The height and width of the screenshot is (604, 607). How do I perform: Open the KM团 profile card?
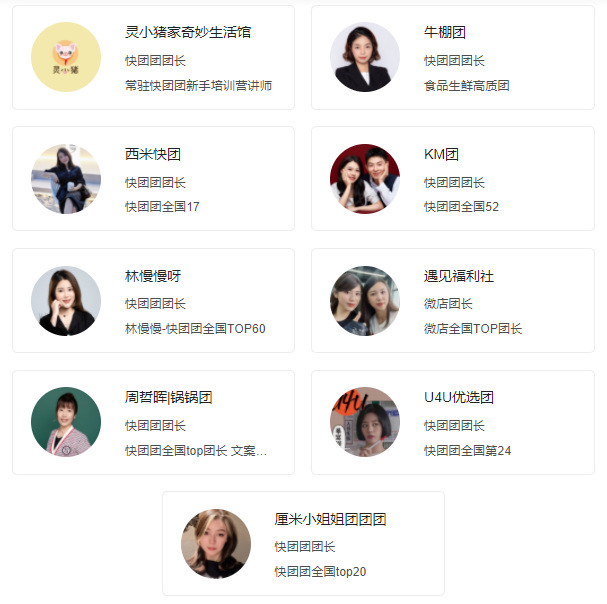[x=452, y=179]
